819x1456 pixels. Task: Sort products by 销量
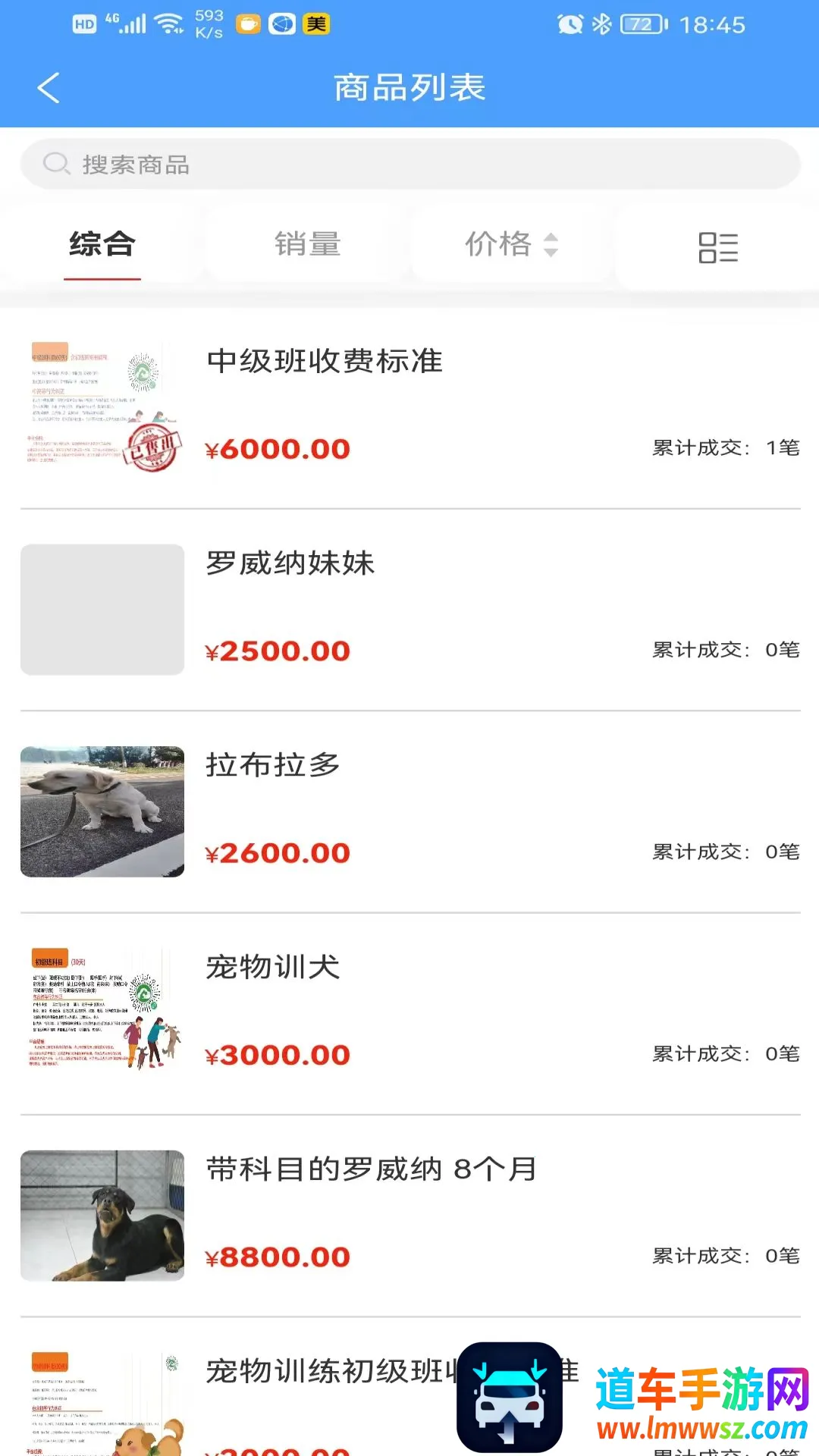point(307,244)
